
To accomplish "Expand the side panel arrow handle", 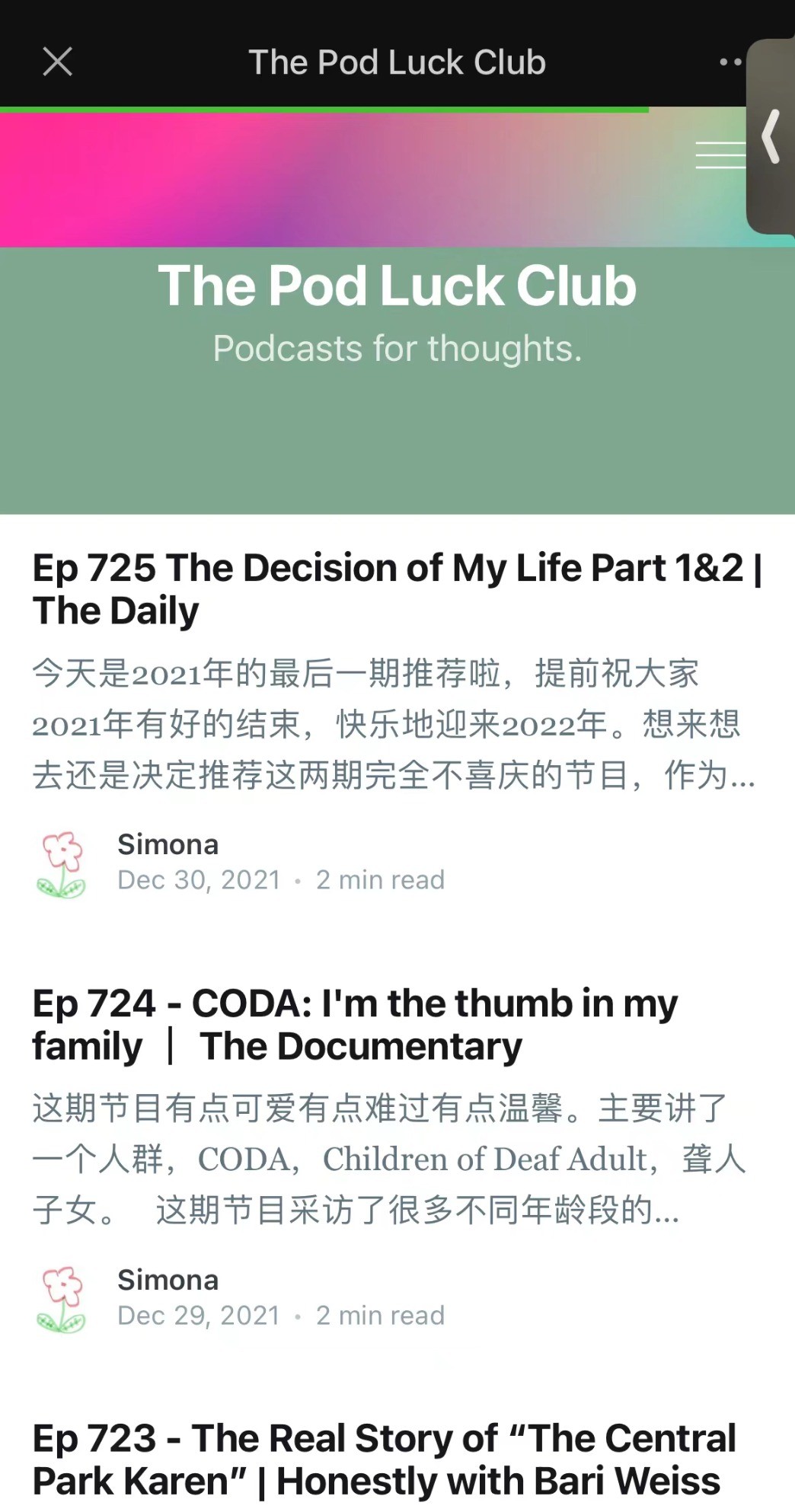I will pyautogui.click(x=772, y=137).
